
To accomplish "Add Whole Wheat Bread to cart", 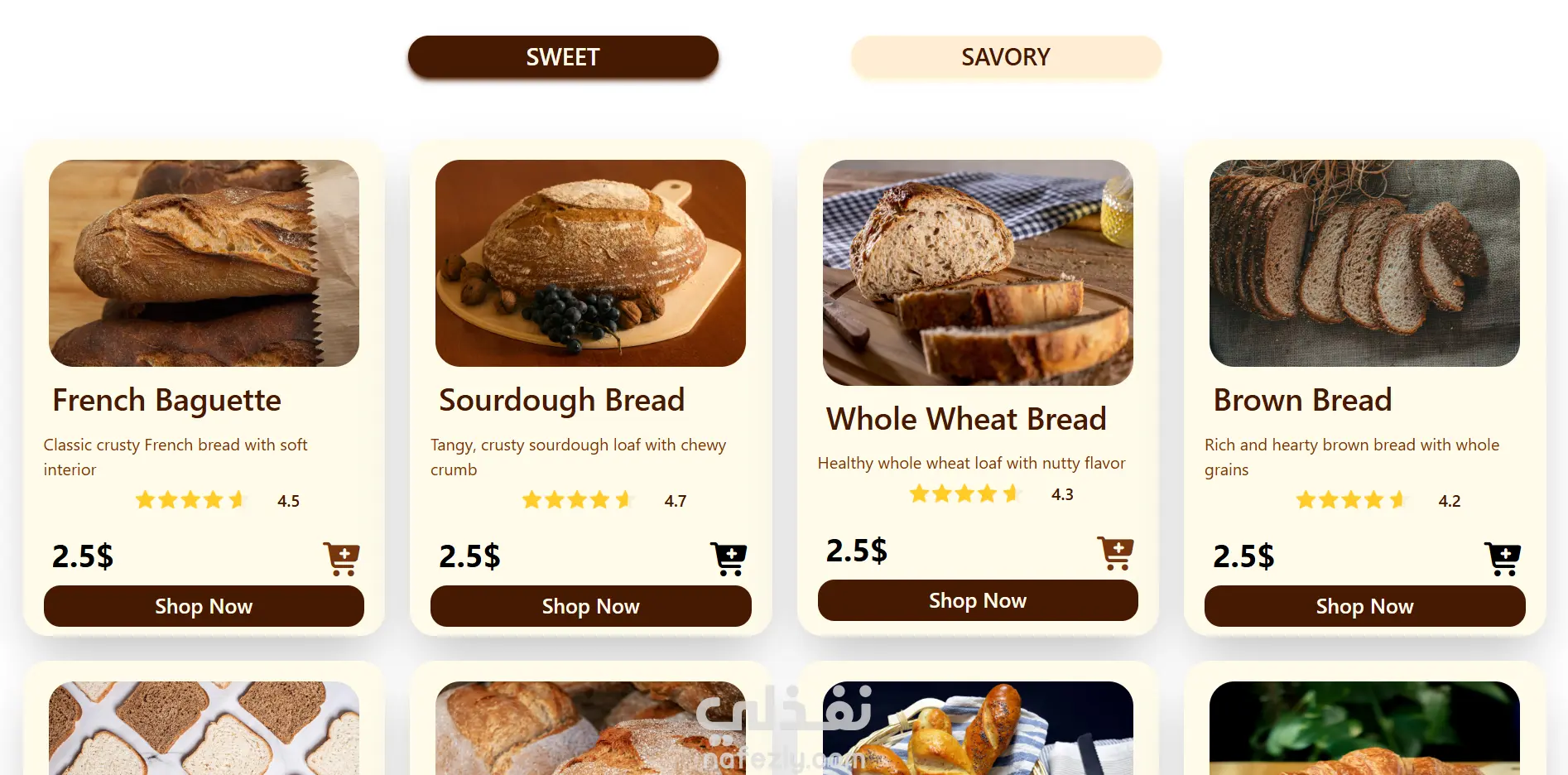I will pos(1115,553).
